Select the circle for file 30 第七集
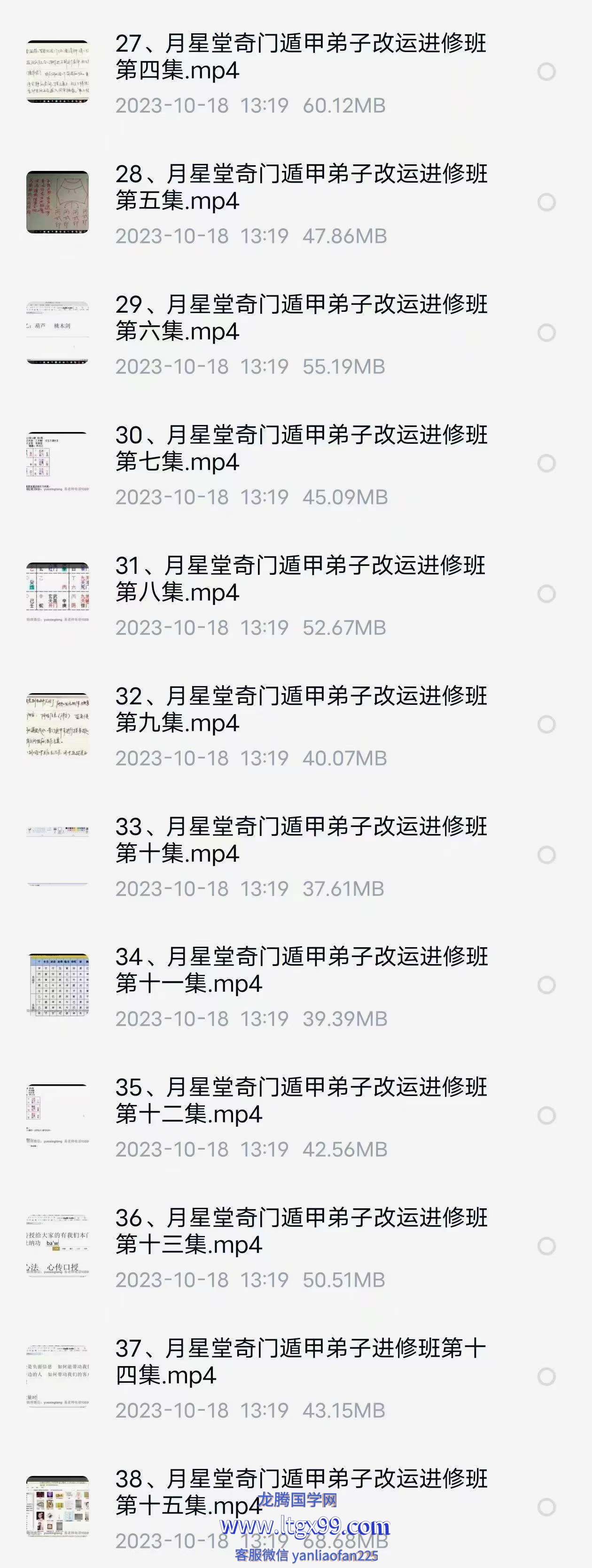The image size is (592, 1568). [x=546, y=463]
